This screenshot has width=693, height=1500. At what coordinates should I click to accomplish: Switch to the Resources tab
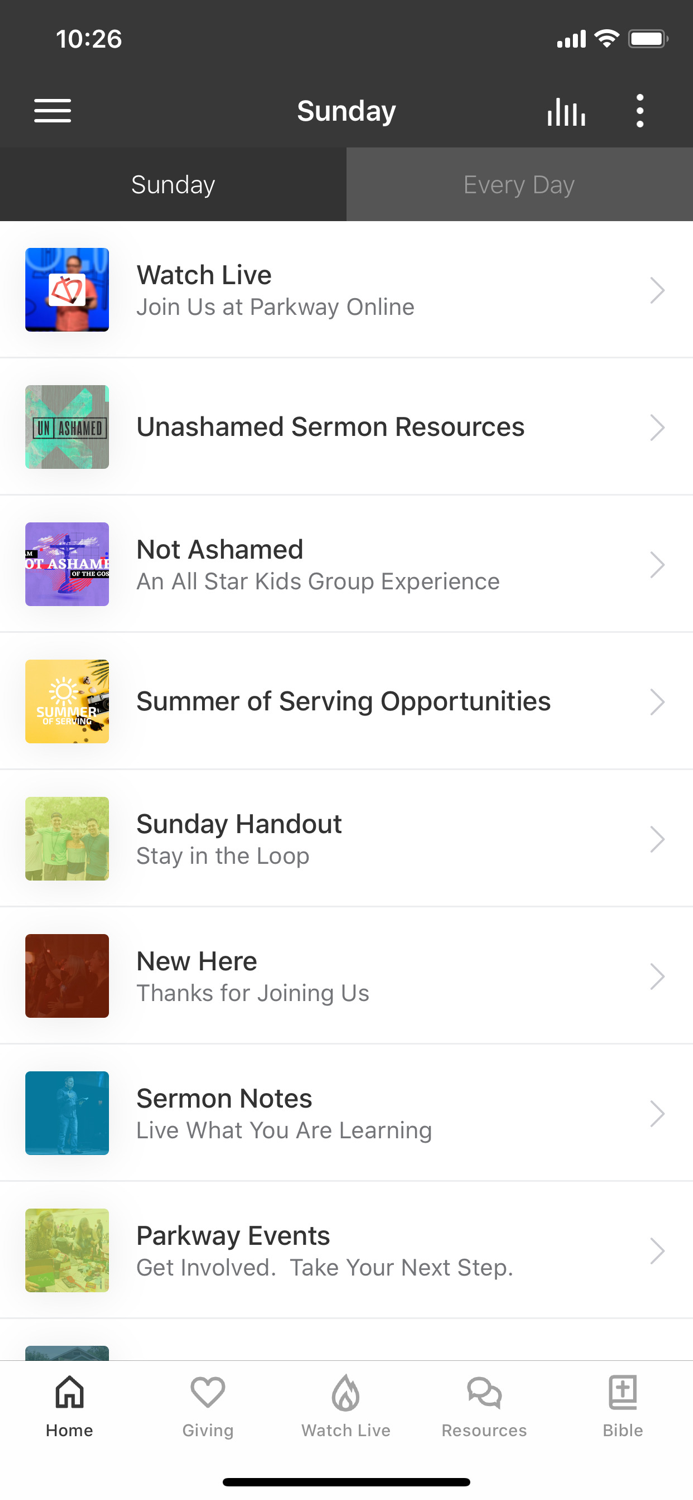tap(484, 1407)
